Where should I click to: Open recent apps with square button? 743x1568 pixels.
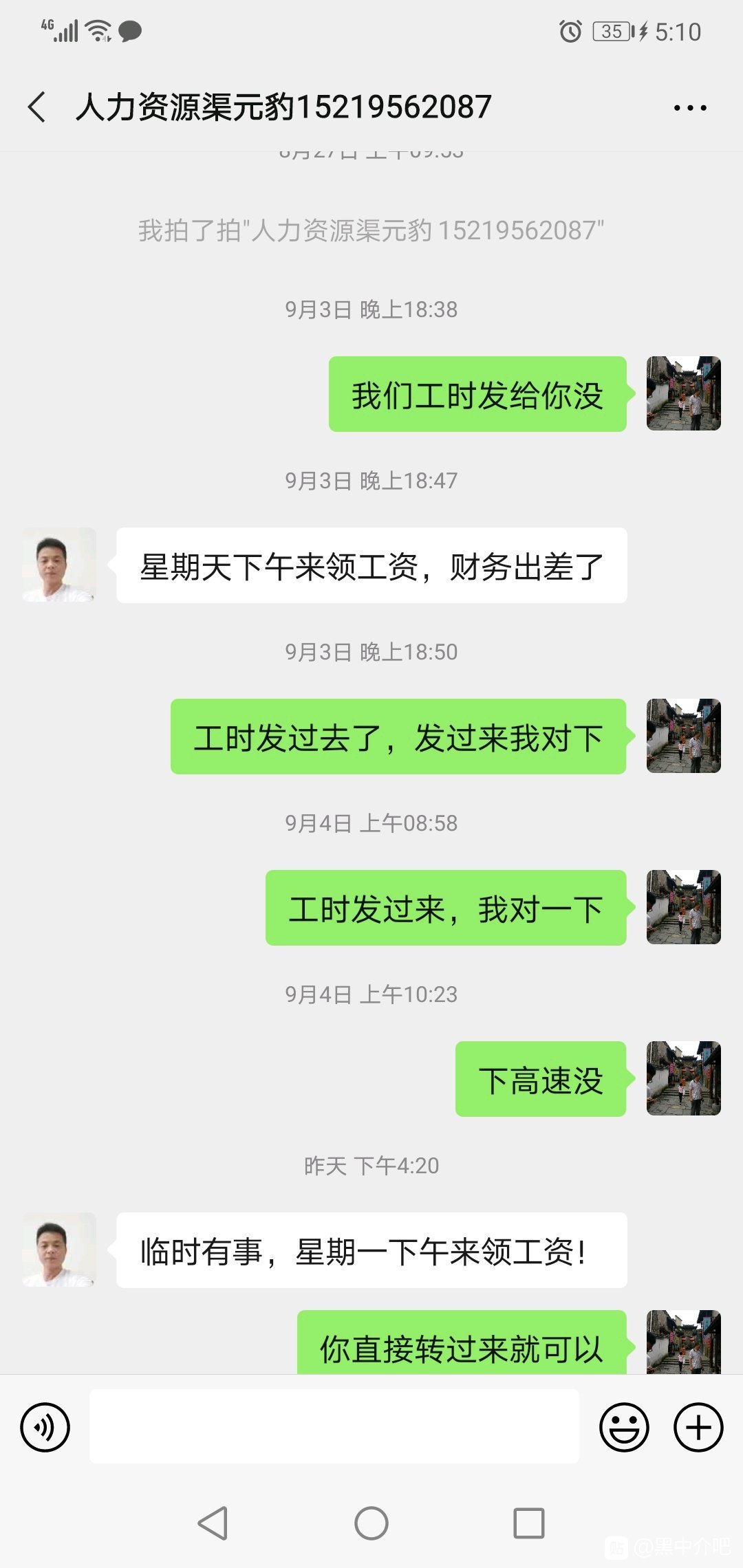[x=528, y=1523]
